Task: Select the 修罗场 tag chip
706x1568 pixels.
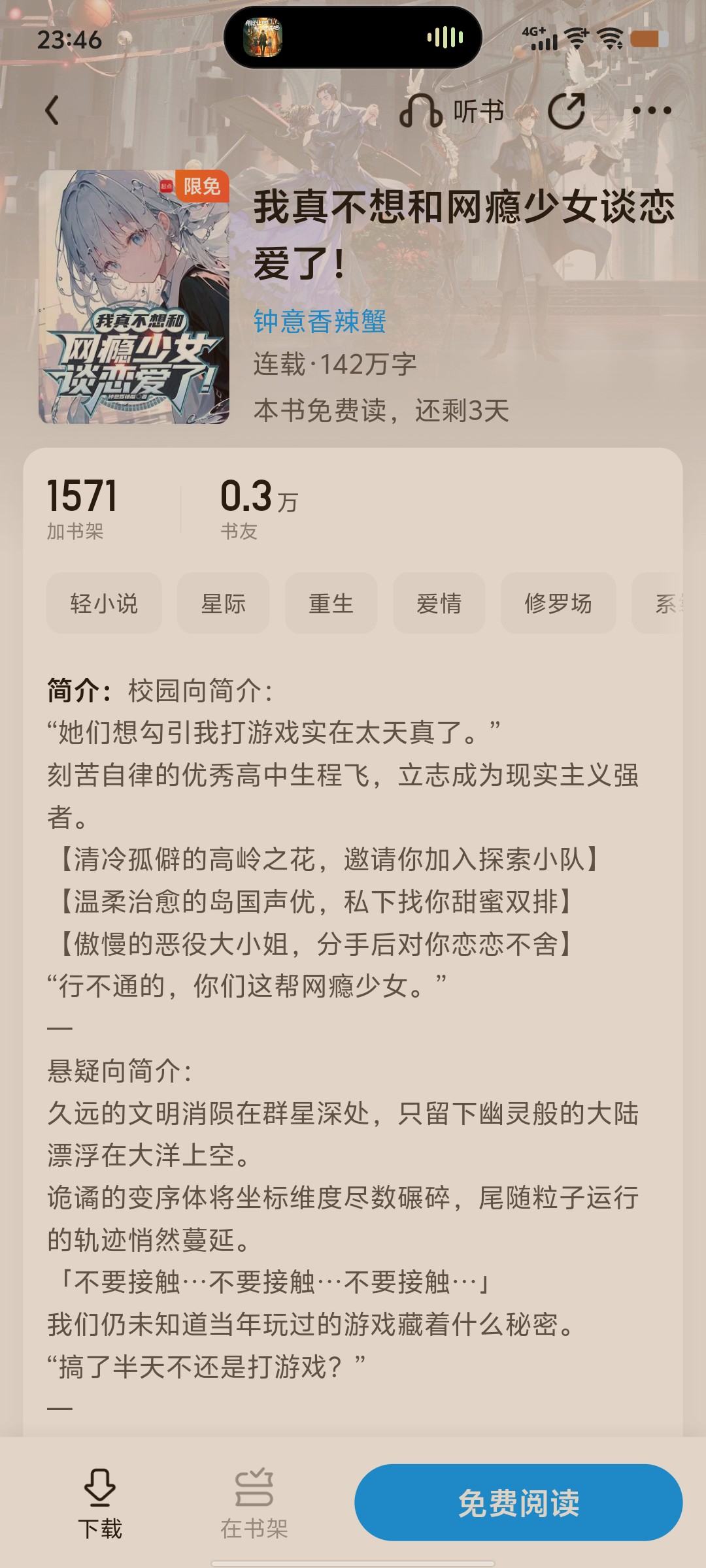Action: click(x=558, y=603)
